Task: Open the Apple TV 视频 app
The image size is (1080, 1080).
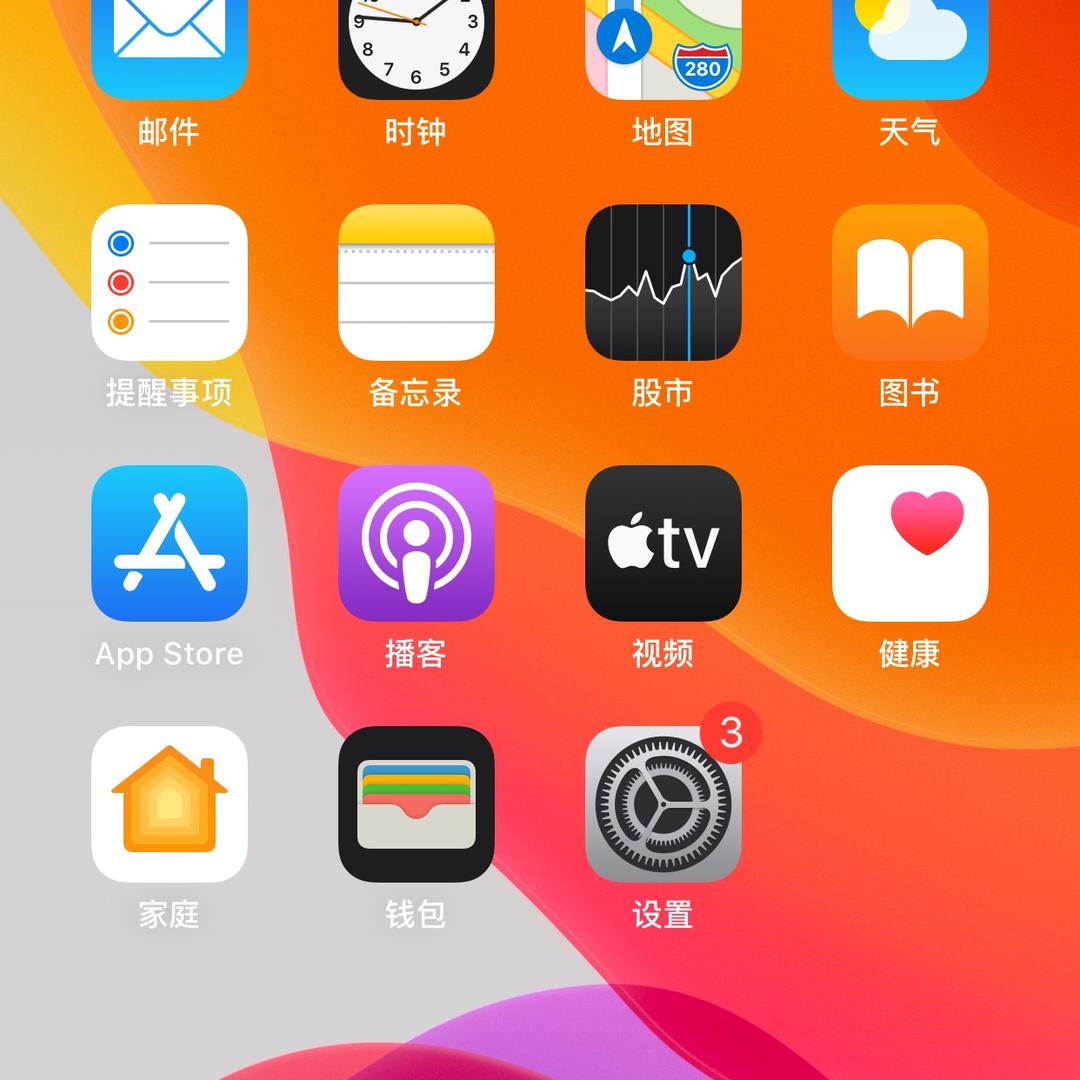Action: [663, 543]
